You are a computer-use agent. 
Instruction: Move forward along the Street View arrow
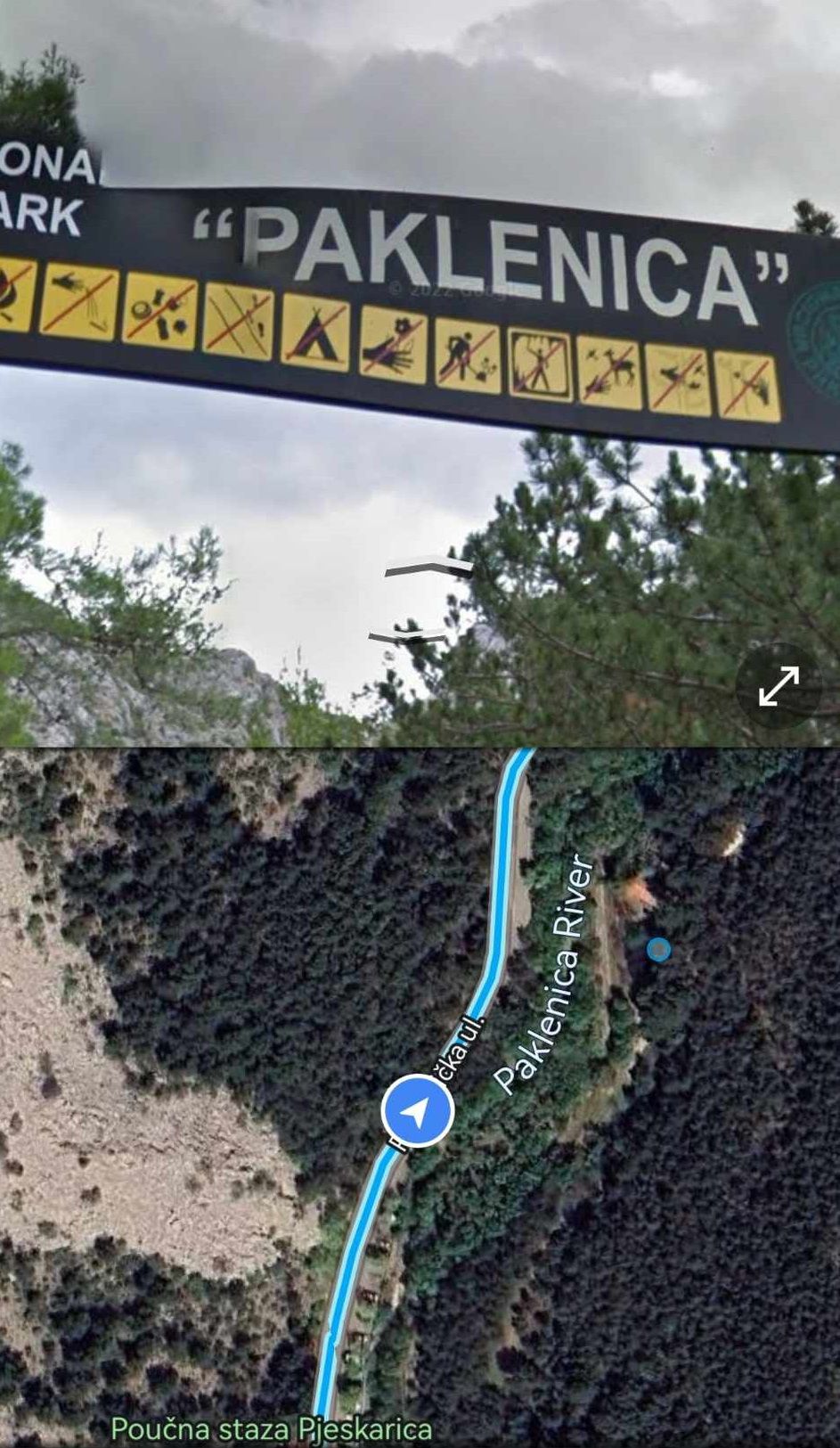click(429, 569)
